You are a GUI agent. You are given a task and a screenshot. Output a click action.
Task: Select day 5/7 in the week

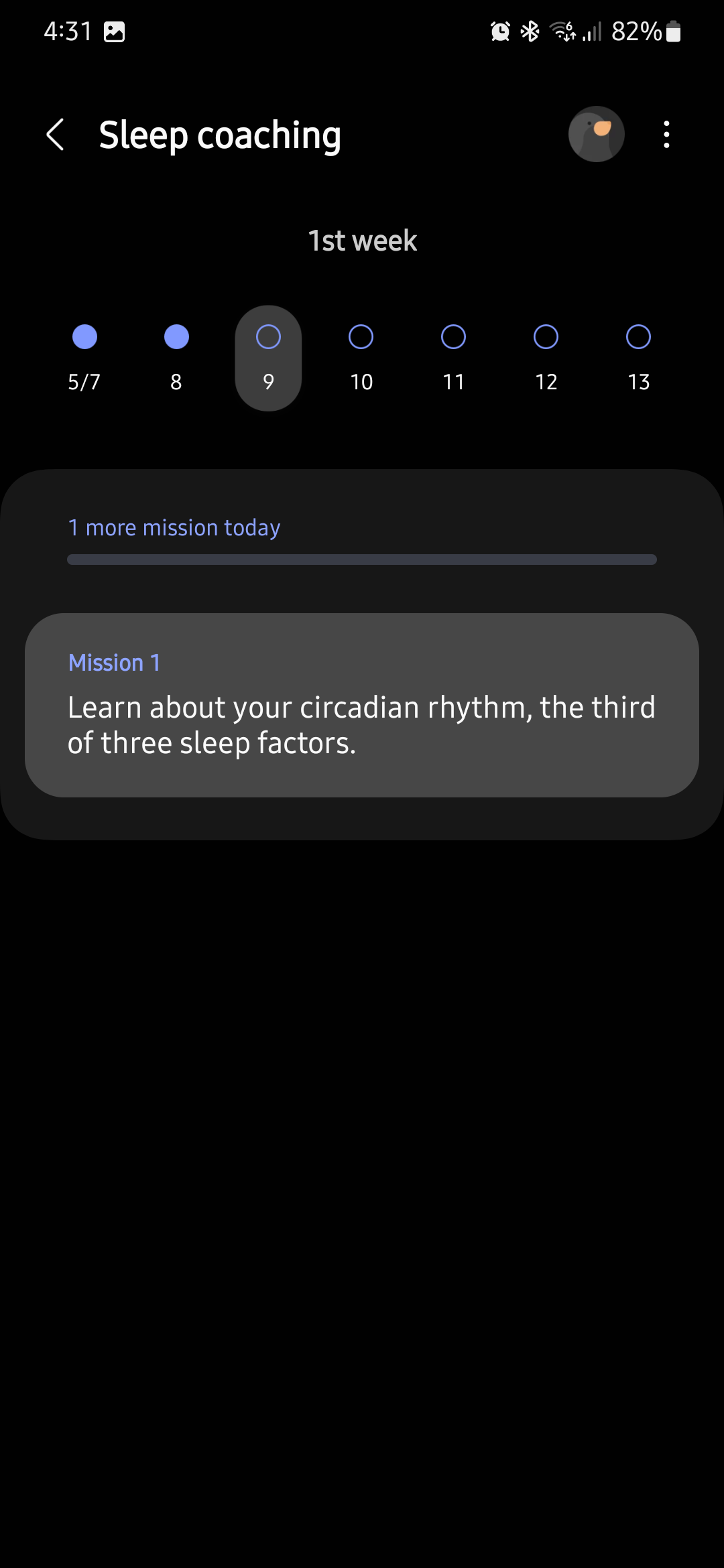tap(84, 358)
